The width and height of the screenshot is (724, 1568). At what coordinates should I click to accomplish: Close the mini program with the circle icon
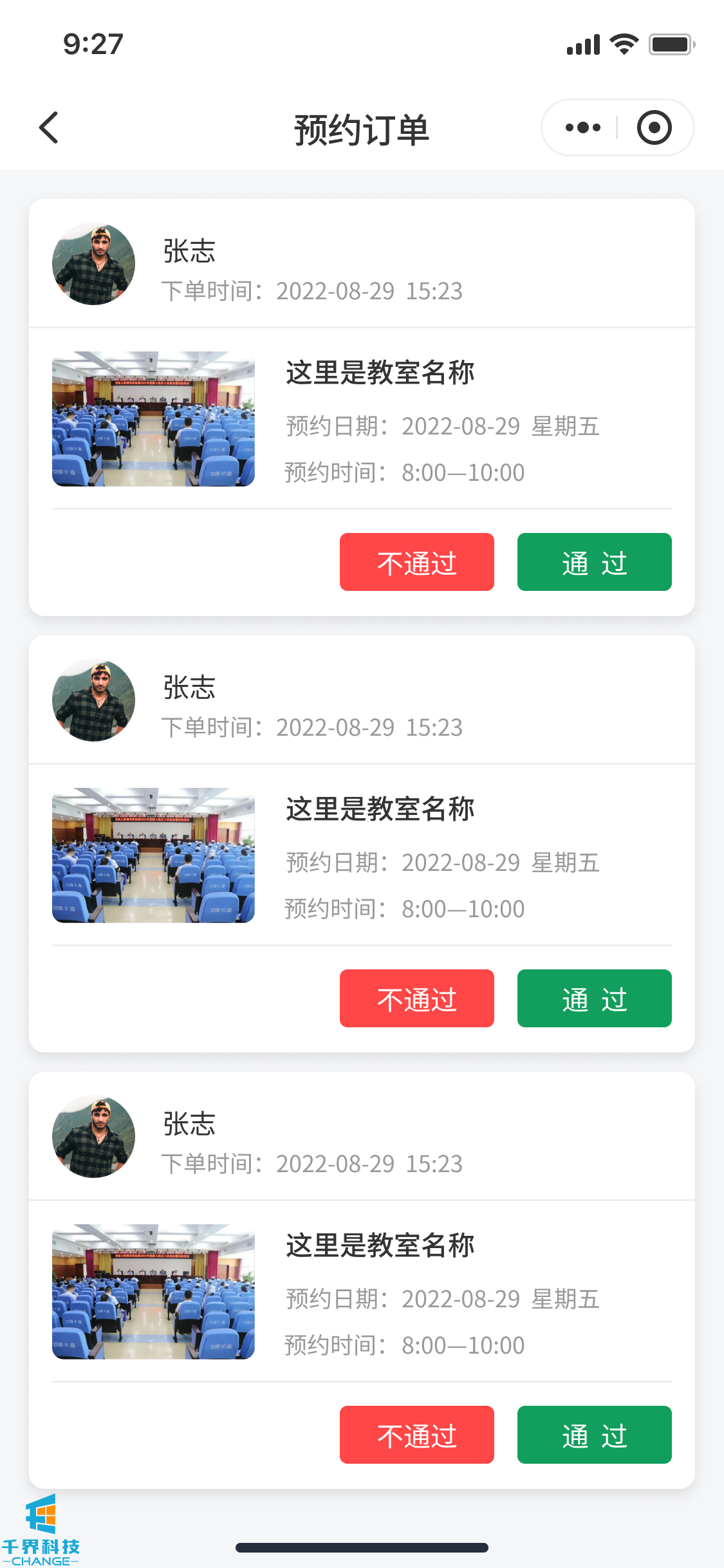point(654,127)
